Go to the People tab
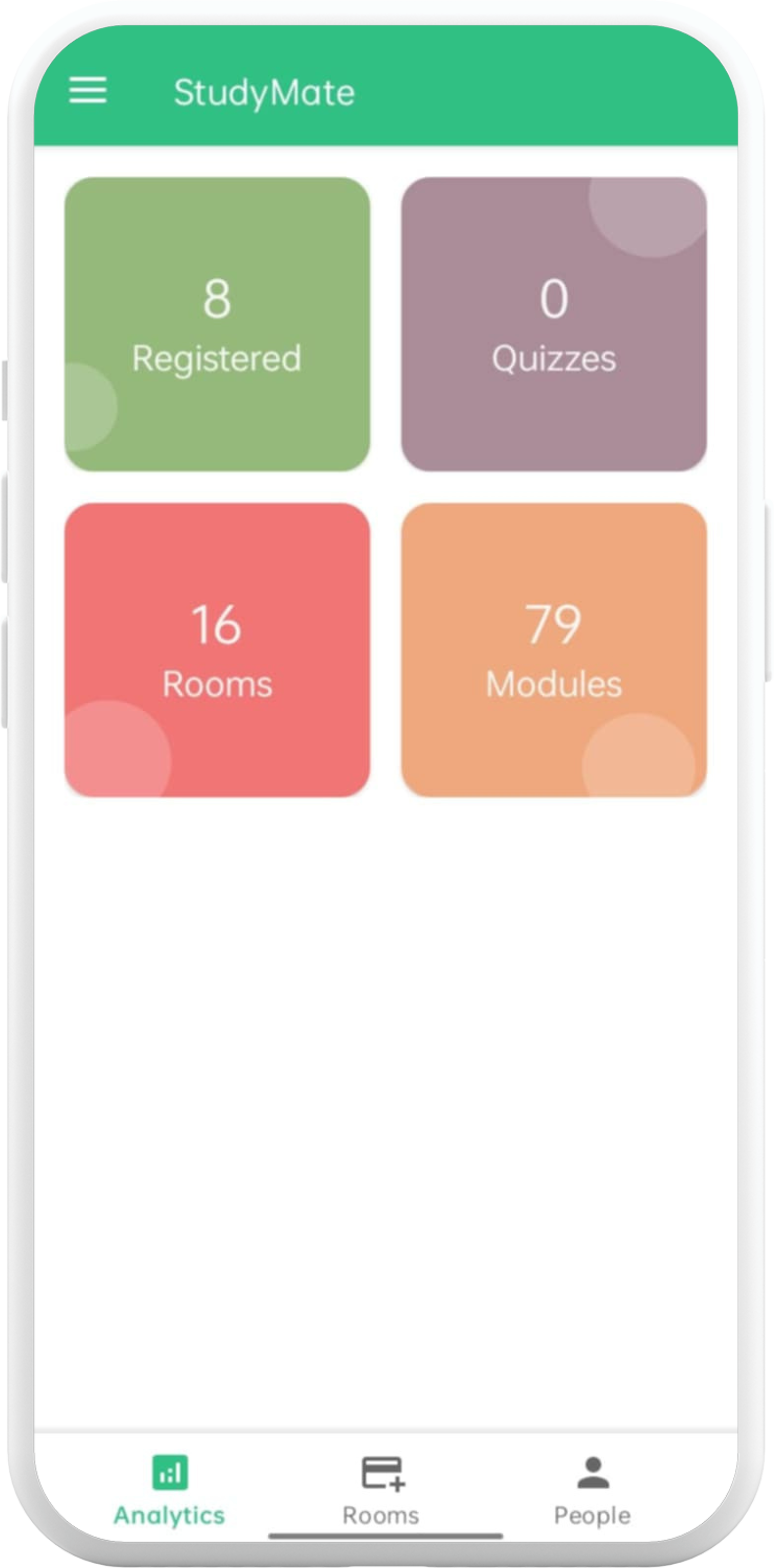Image resolution: width=775 pixels, height=1568 pixels. coord(592,1488)
